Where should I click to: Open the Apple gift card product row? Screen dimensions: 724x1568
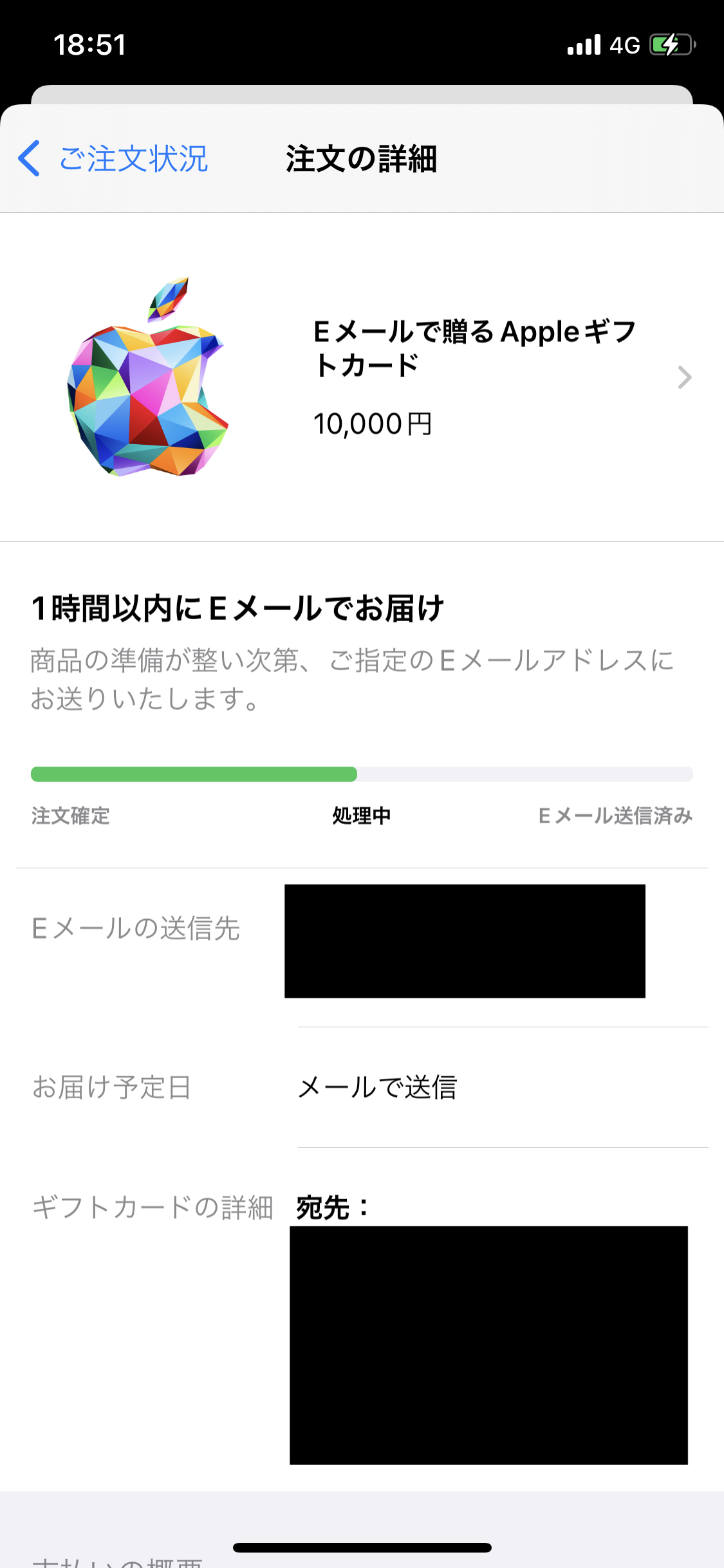(474, 377)
